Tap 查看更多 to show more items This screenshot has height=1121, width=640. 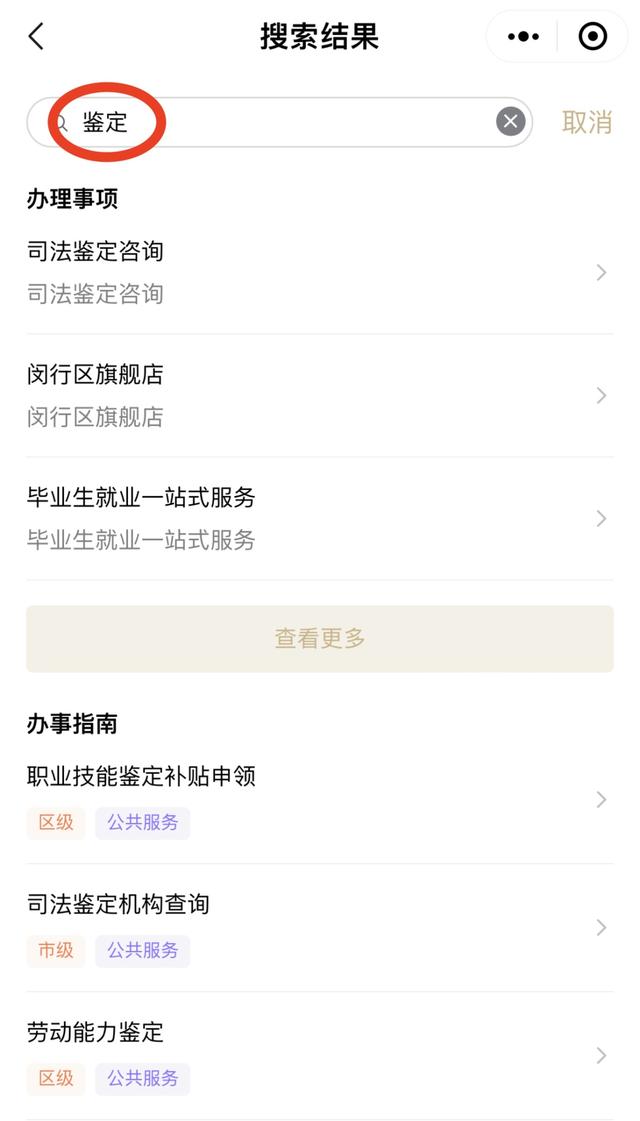[319, 638]
